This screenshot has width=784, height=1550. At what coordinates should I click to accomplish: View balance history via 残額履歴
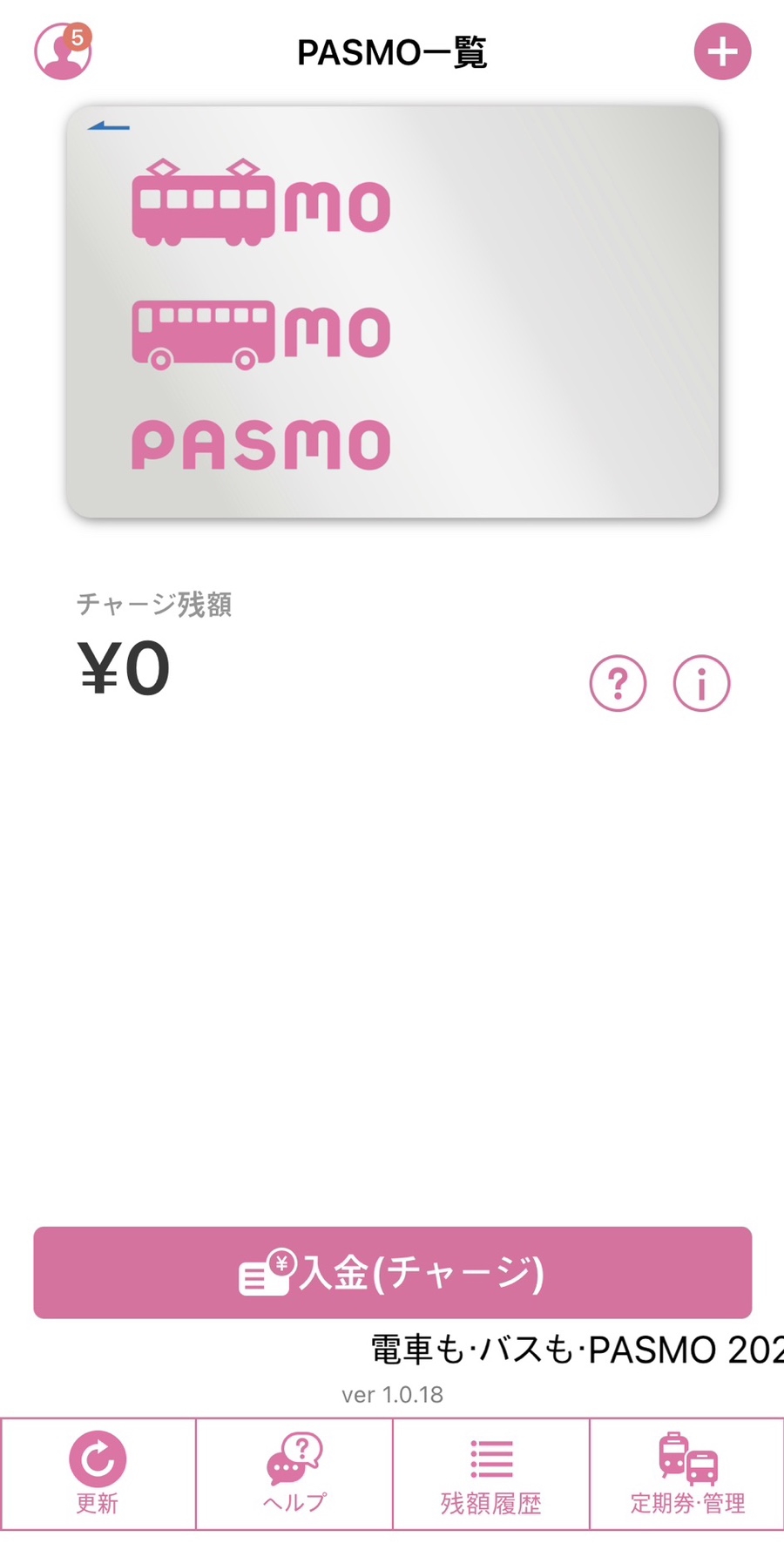click(x=491, y=1474)
